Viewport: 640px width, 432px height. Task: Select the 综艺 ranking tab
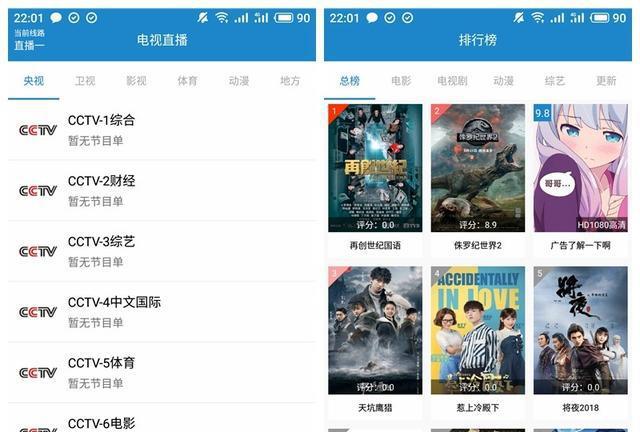[554, 81]
